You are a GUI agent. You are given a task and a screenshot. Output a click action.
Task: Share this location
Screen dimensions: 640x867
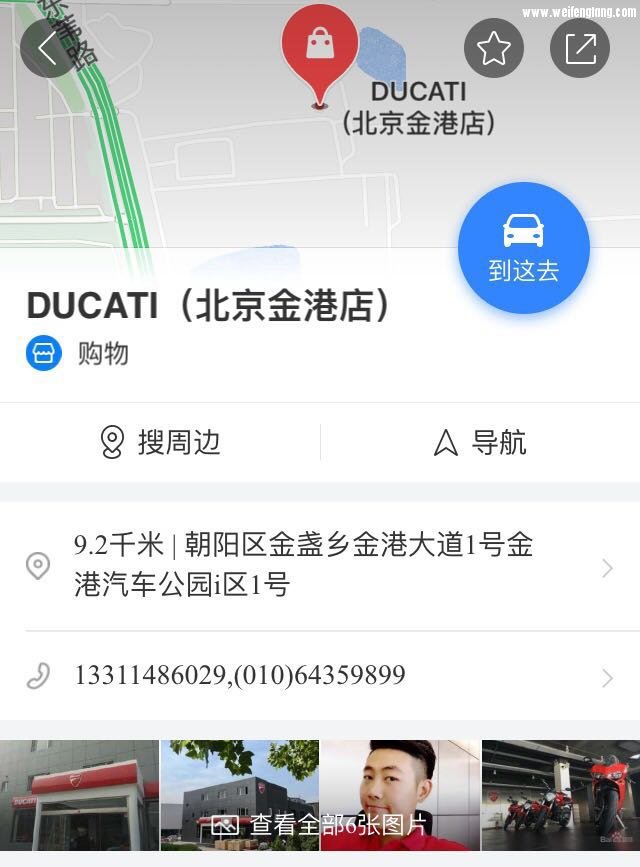pyautogui.click(x=580, y=49)
